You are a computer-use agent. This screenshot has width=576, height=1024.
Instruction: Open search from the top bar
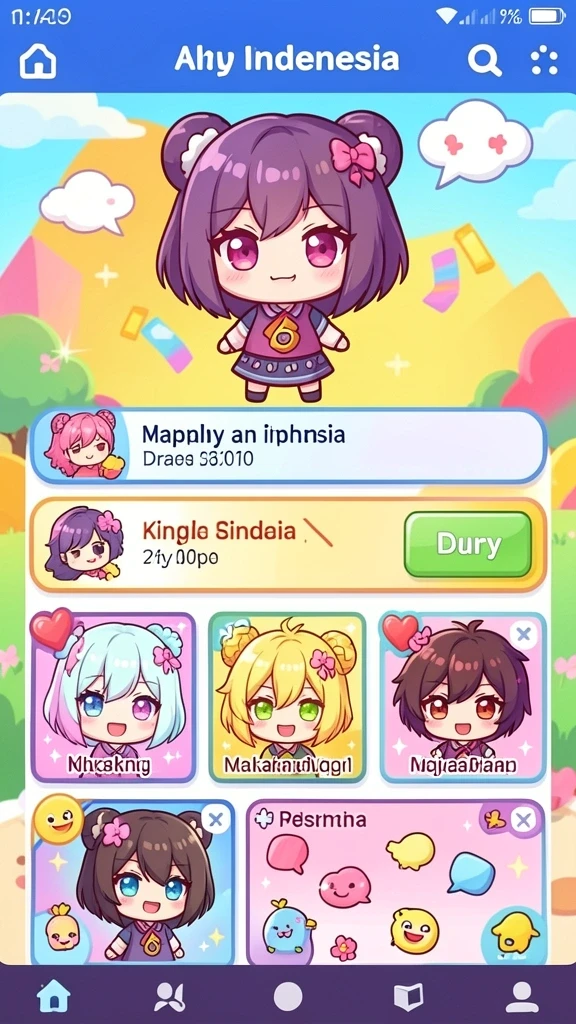point(485,61)
